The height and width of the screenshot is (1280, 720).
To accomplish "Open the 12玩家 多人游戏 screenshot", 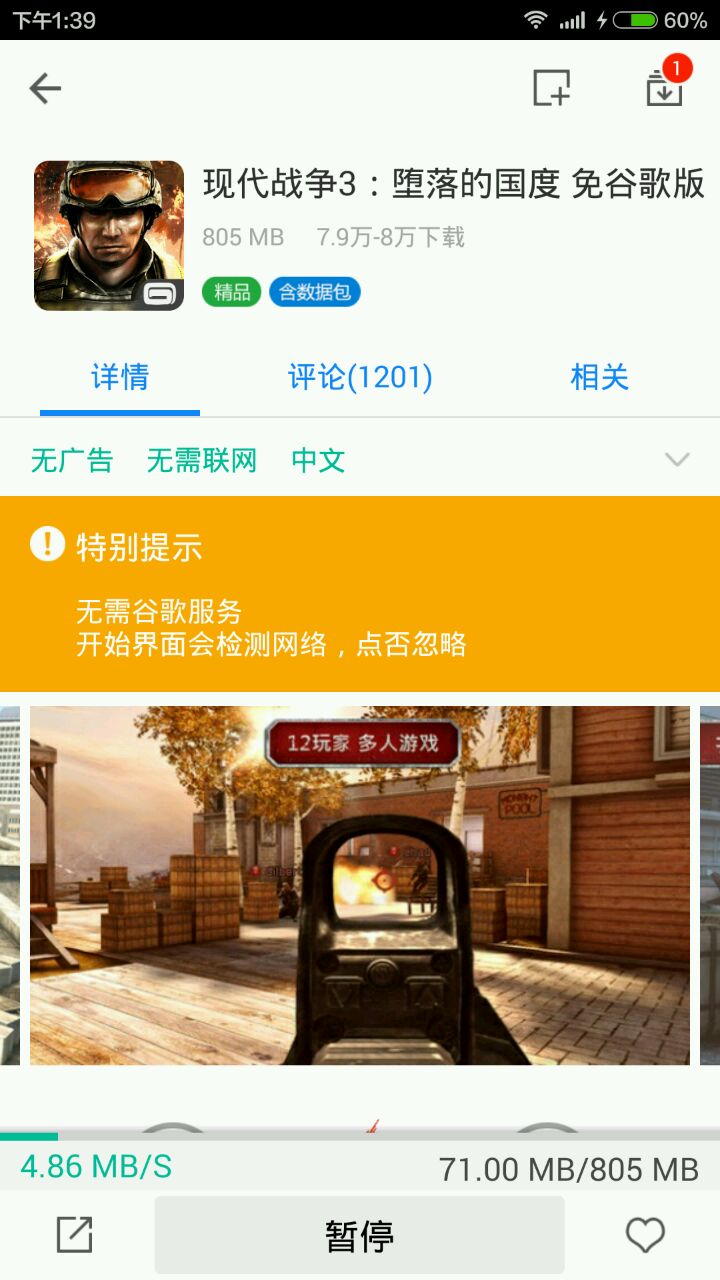I will [360, 885].
